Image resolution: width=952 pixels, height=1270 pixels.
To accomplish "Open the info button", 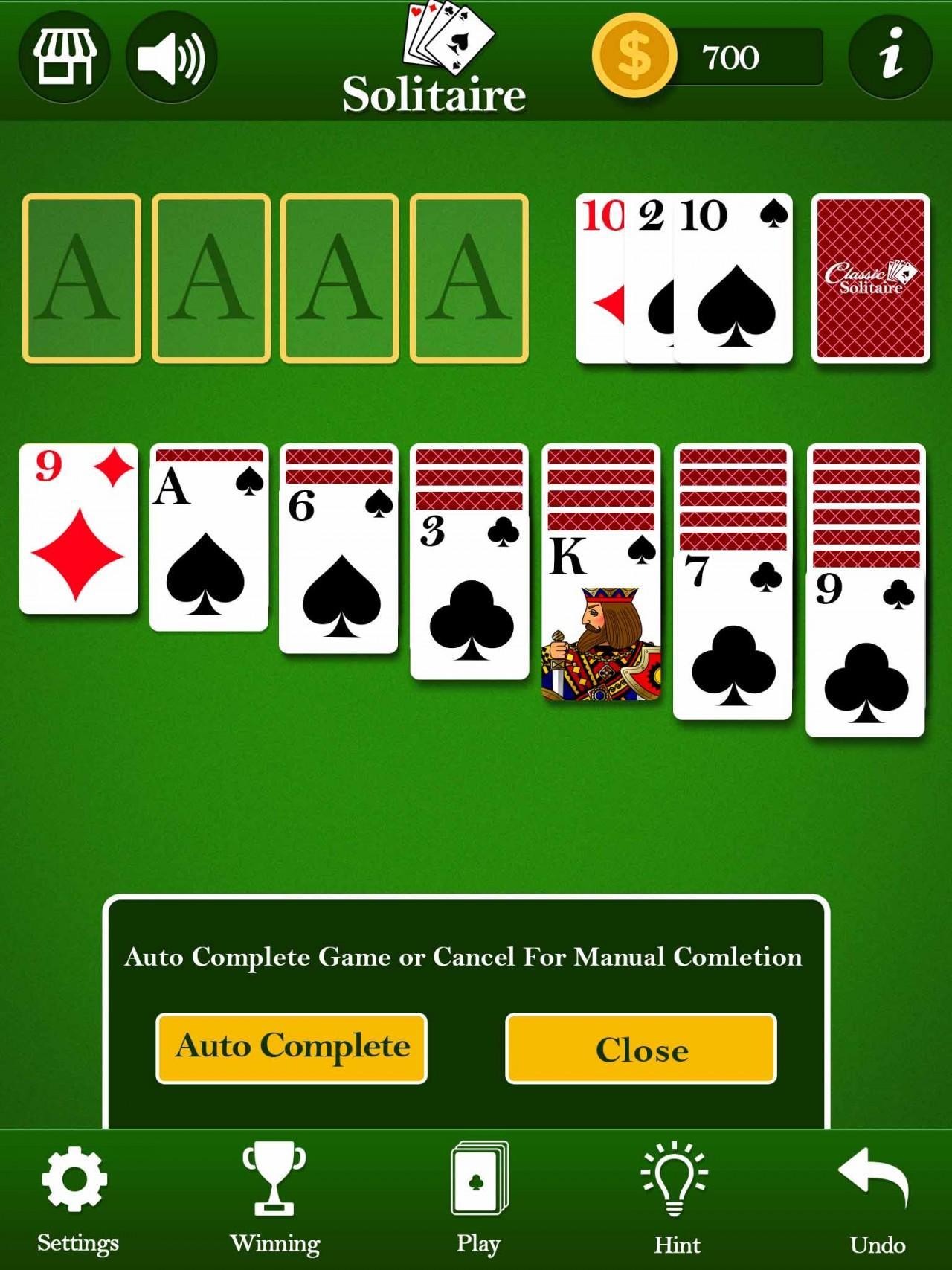I will click(x=890, y=57).
